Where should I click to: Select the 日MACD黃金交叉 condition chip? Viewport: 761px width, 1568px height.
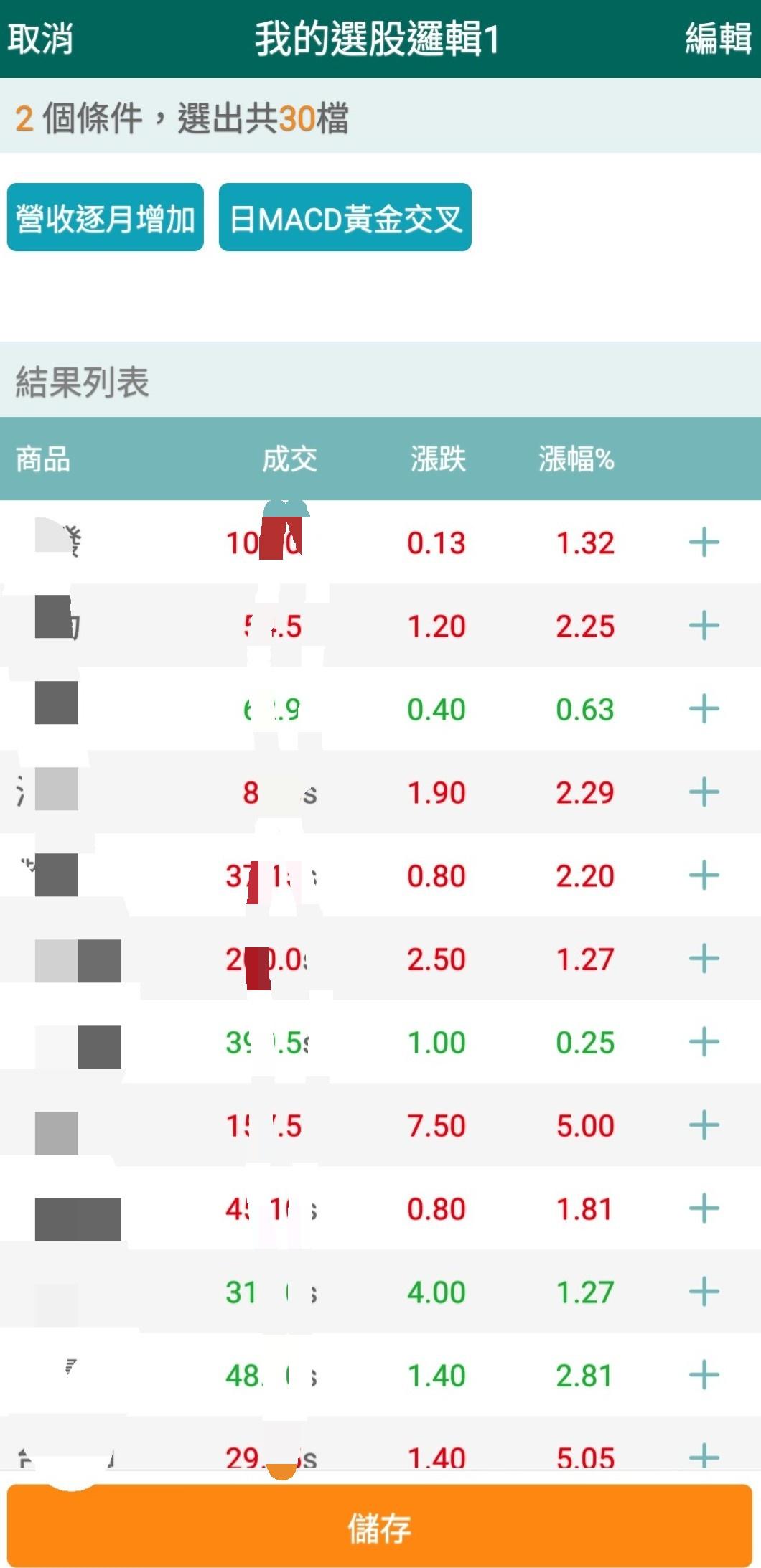[345, 218]
